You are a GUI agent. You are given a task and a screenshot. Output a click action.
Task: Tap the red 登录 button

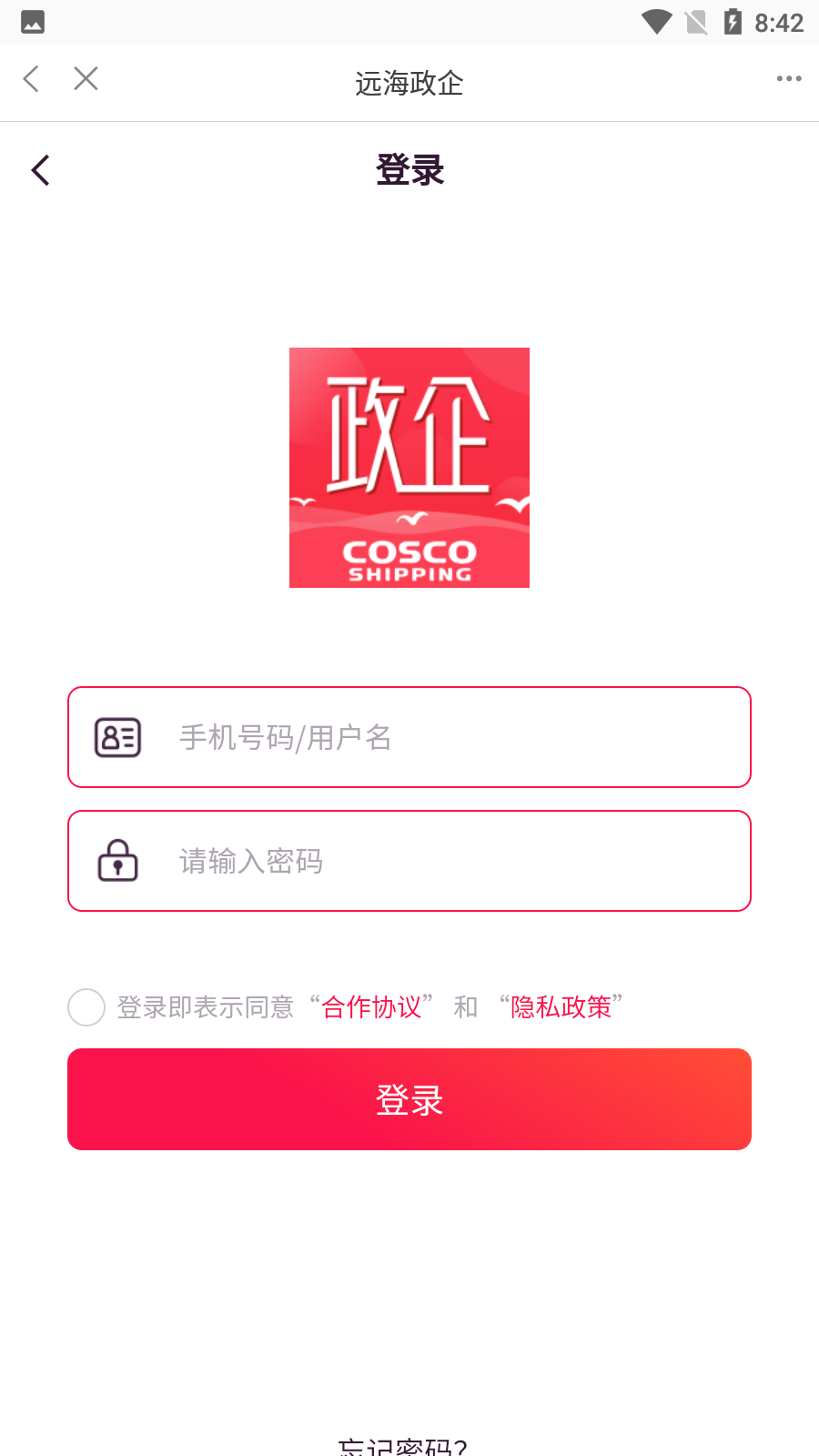[409, 1099]
